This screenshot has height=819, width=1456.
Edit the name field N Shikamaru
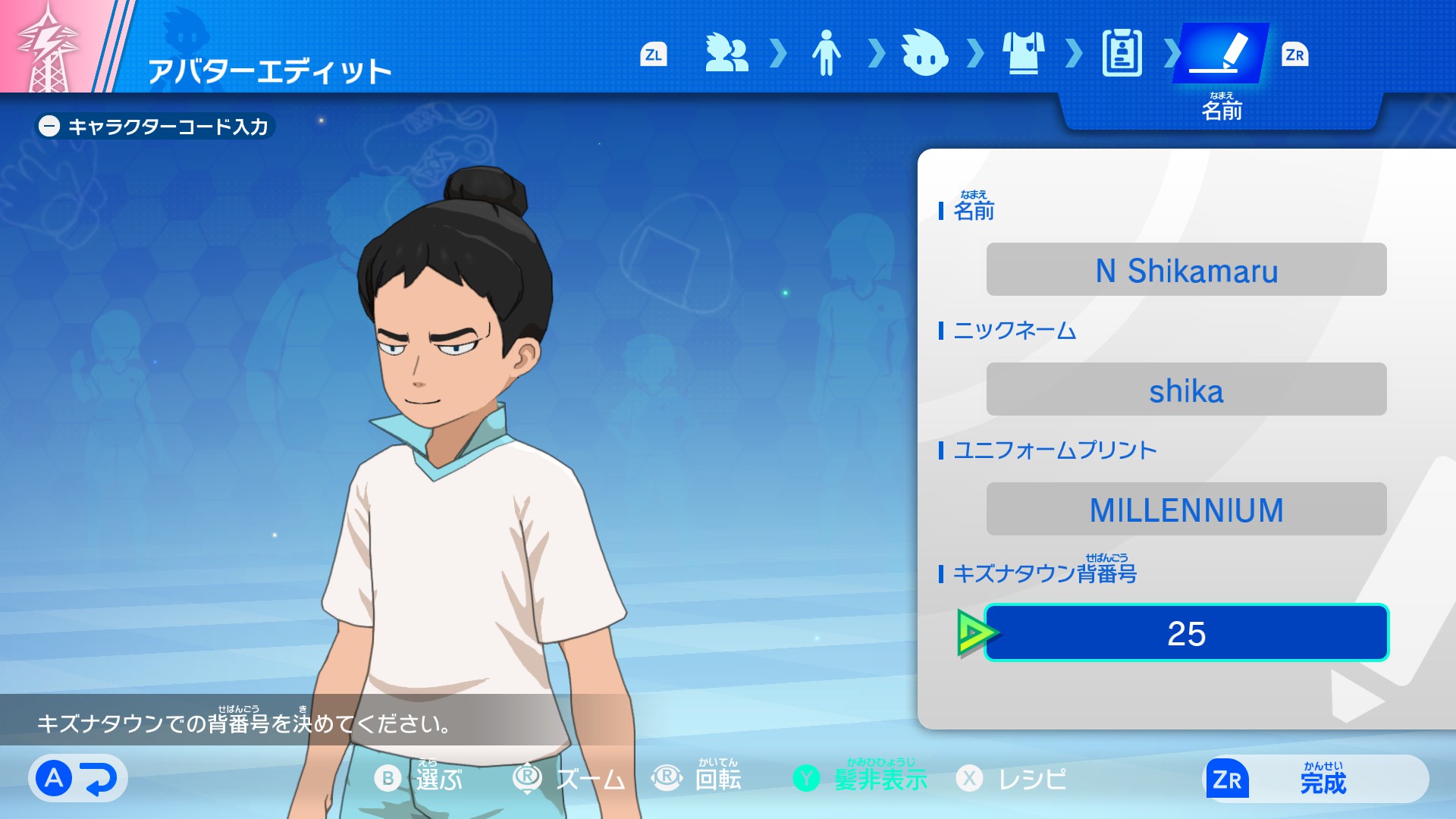(x=1186, y=270)
